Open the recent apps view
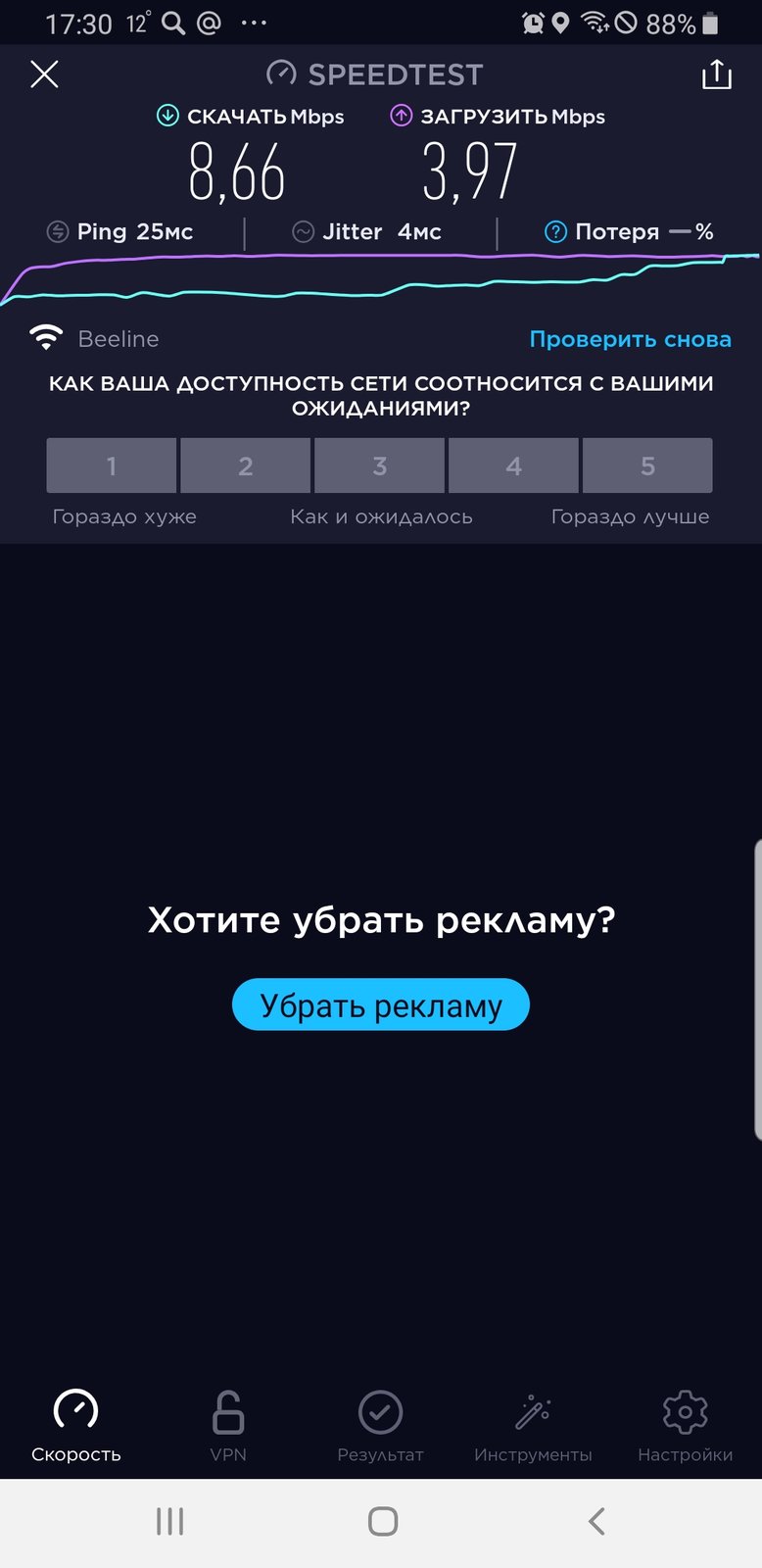The width and height of the screenshot is (762, 1568). [169, 1521]
